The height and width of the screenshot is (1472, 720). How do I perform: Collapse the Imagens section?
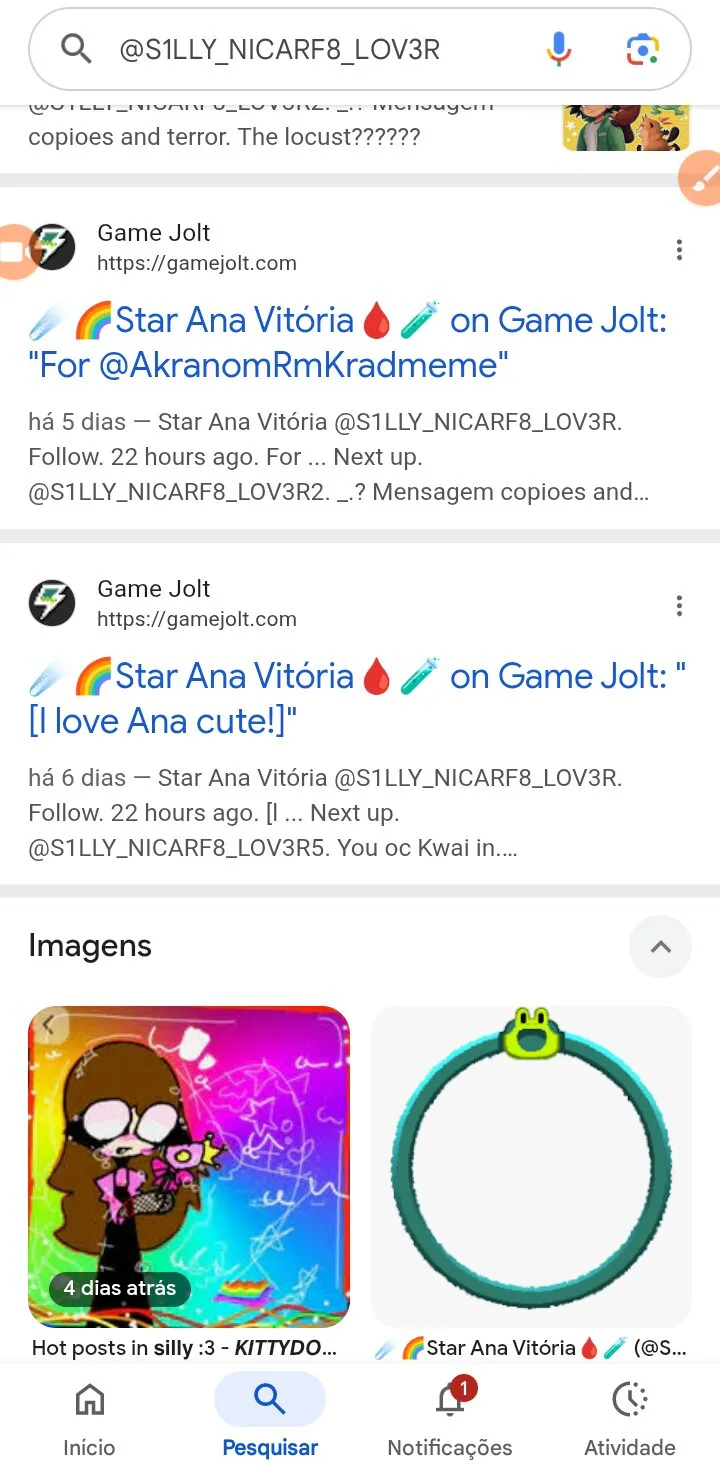(660, 946)
